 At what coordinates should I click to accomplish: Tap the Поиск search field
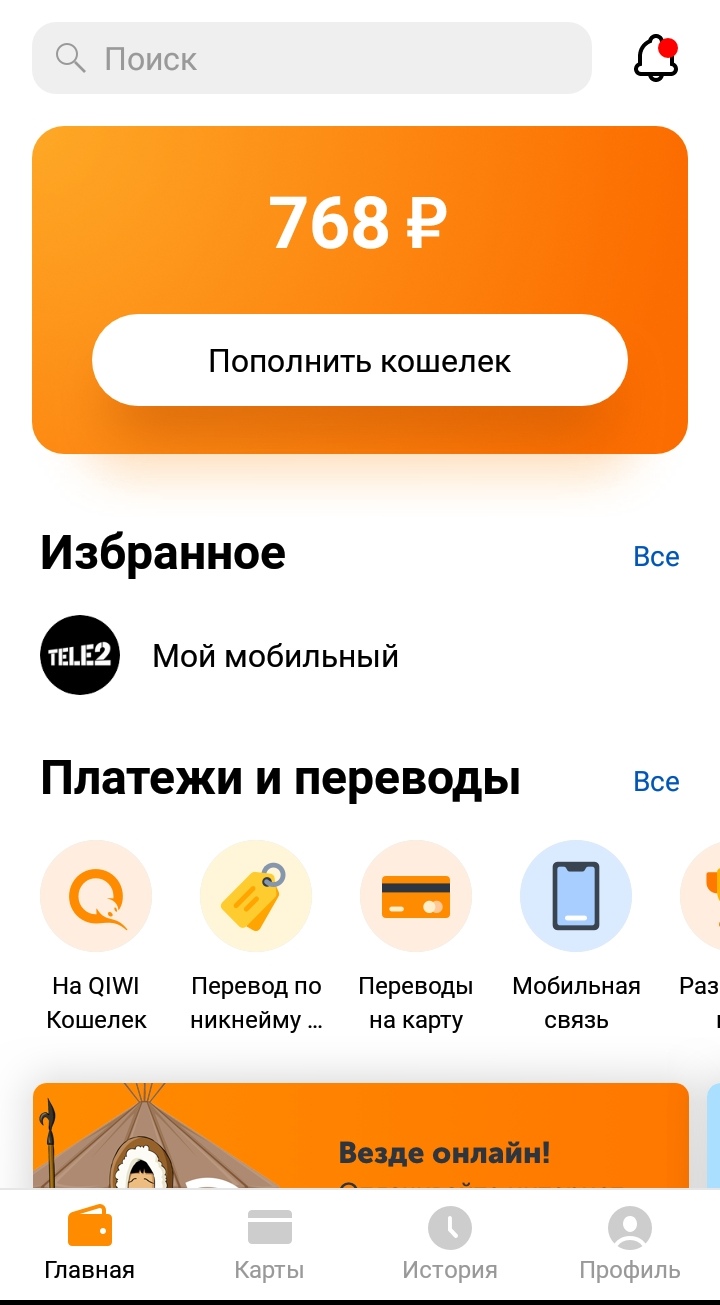tap(312, 58)
